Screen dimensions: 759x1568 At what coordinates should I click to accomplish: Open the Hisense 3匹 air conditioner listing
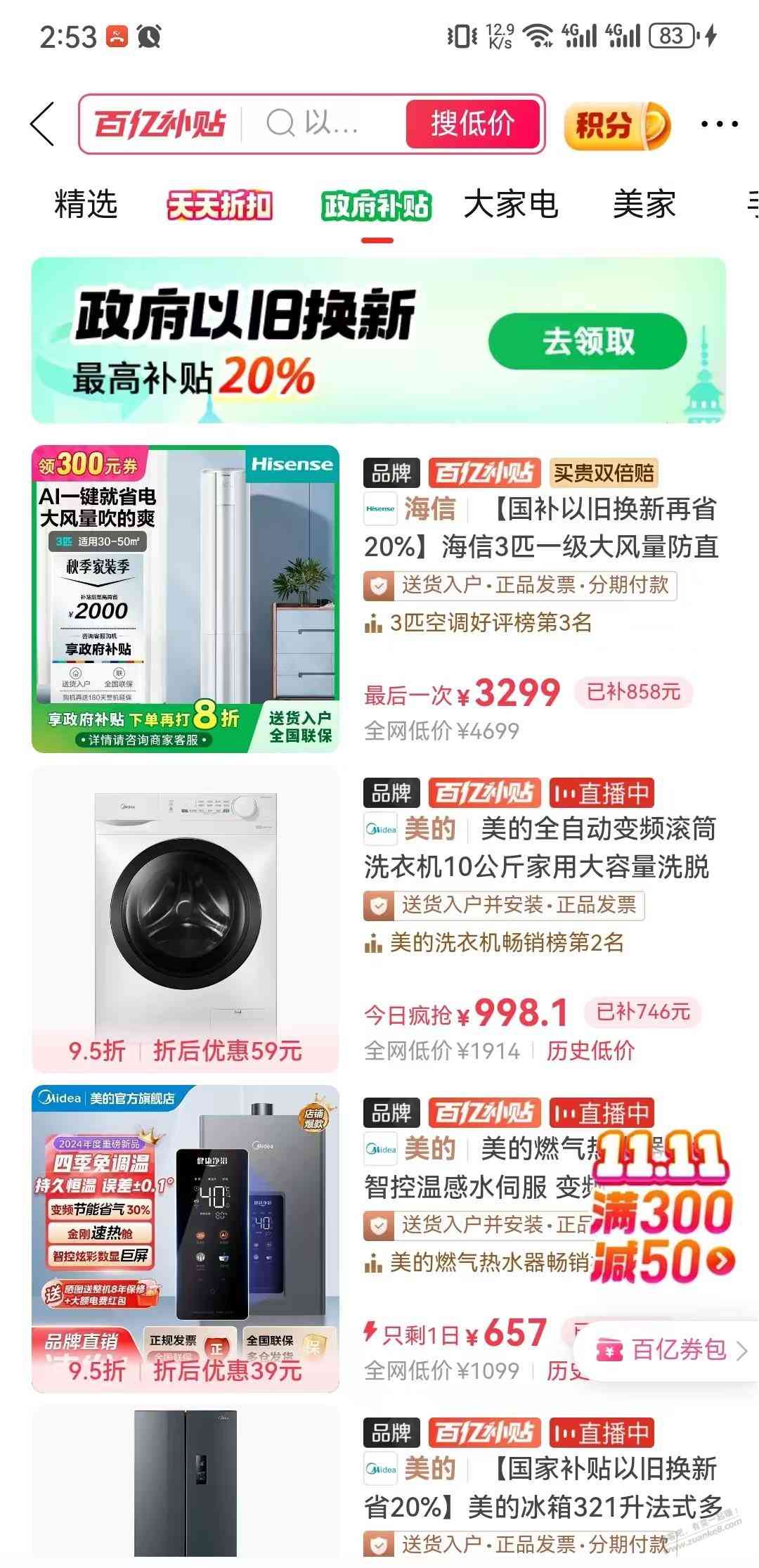(x=540, y=527)
